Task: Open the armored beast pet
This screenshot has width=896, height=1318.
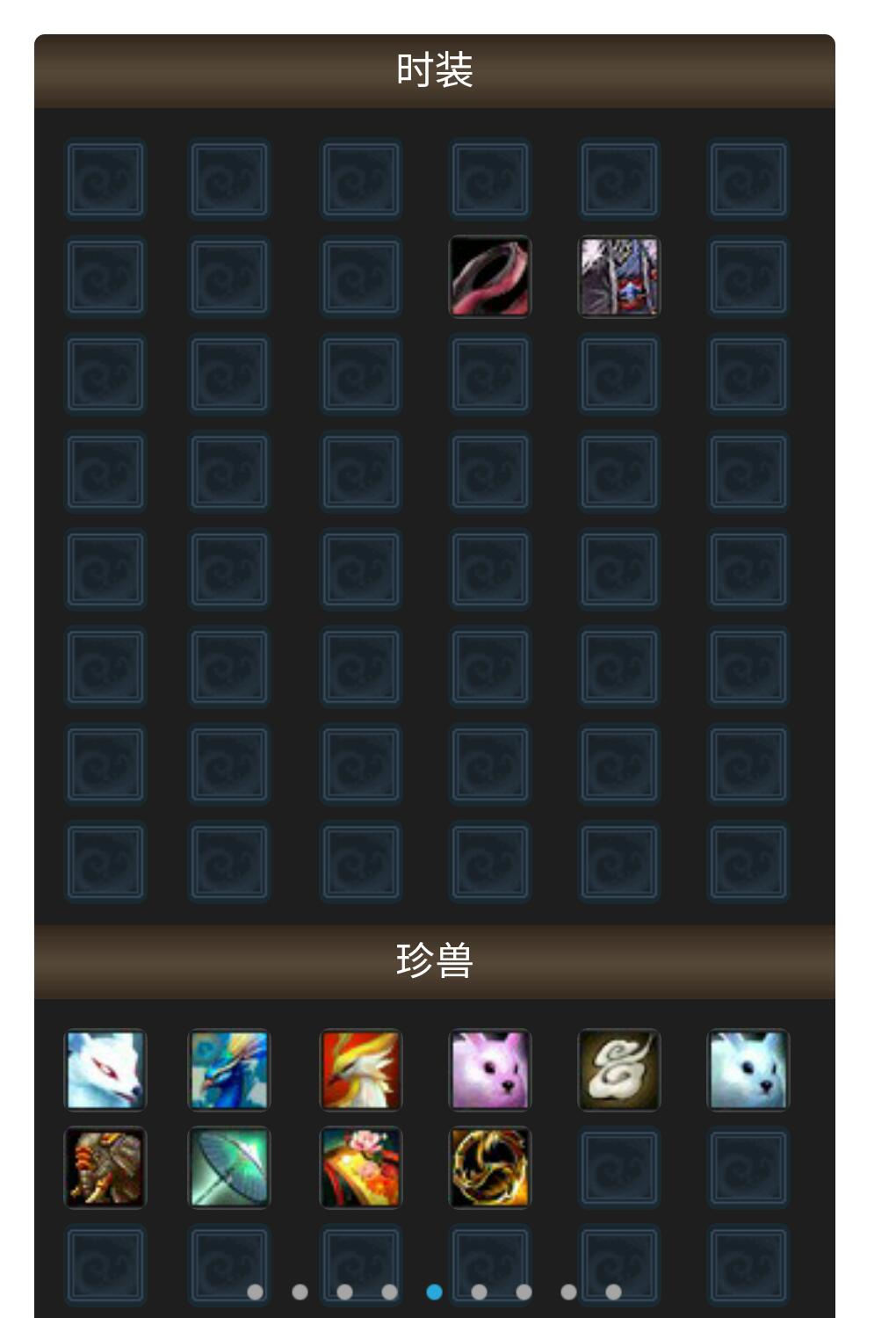Action: 105,1167
